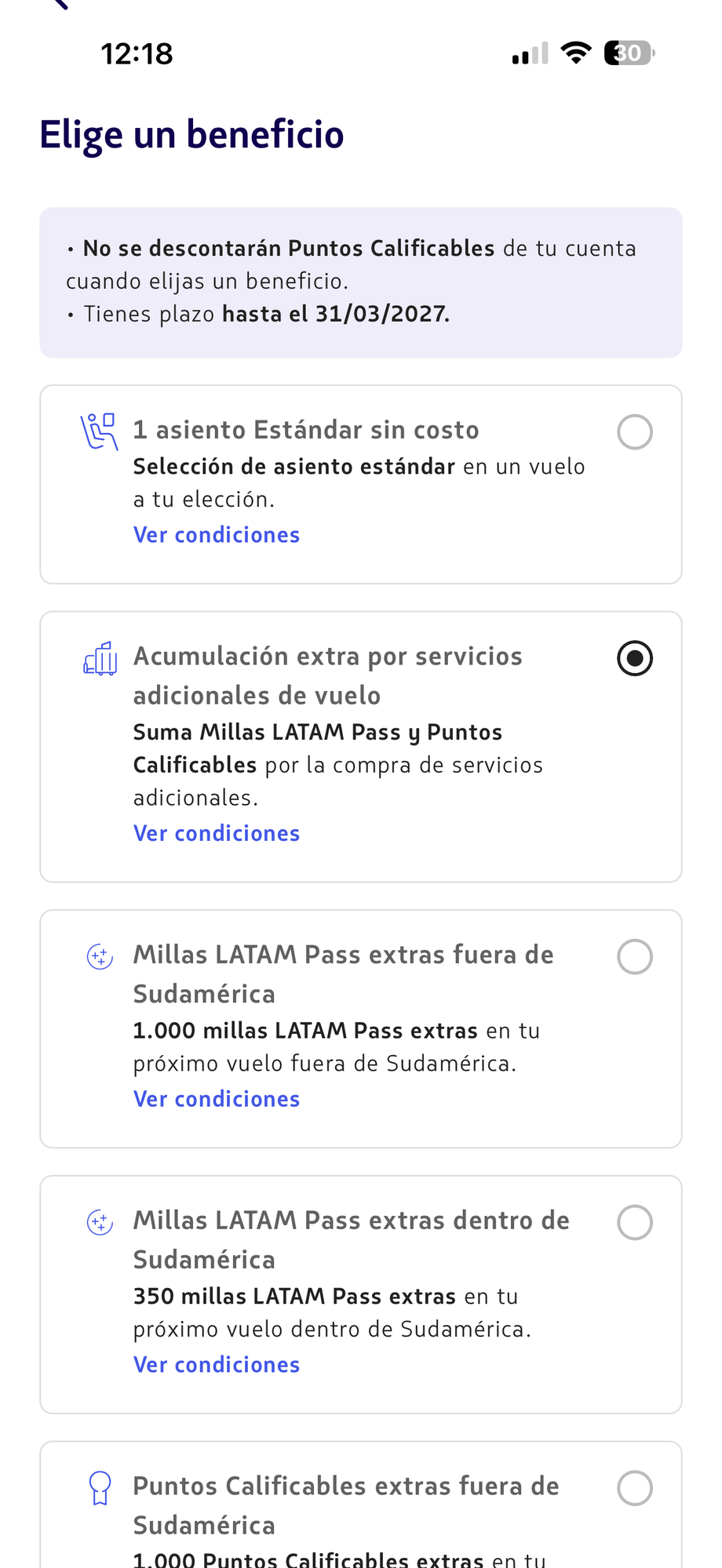
Task: View conditions for Acumulación extra por servicios
Action: pos(217,833)
